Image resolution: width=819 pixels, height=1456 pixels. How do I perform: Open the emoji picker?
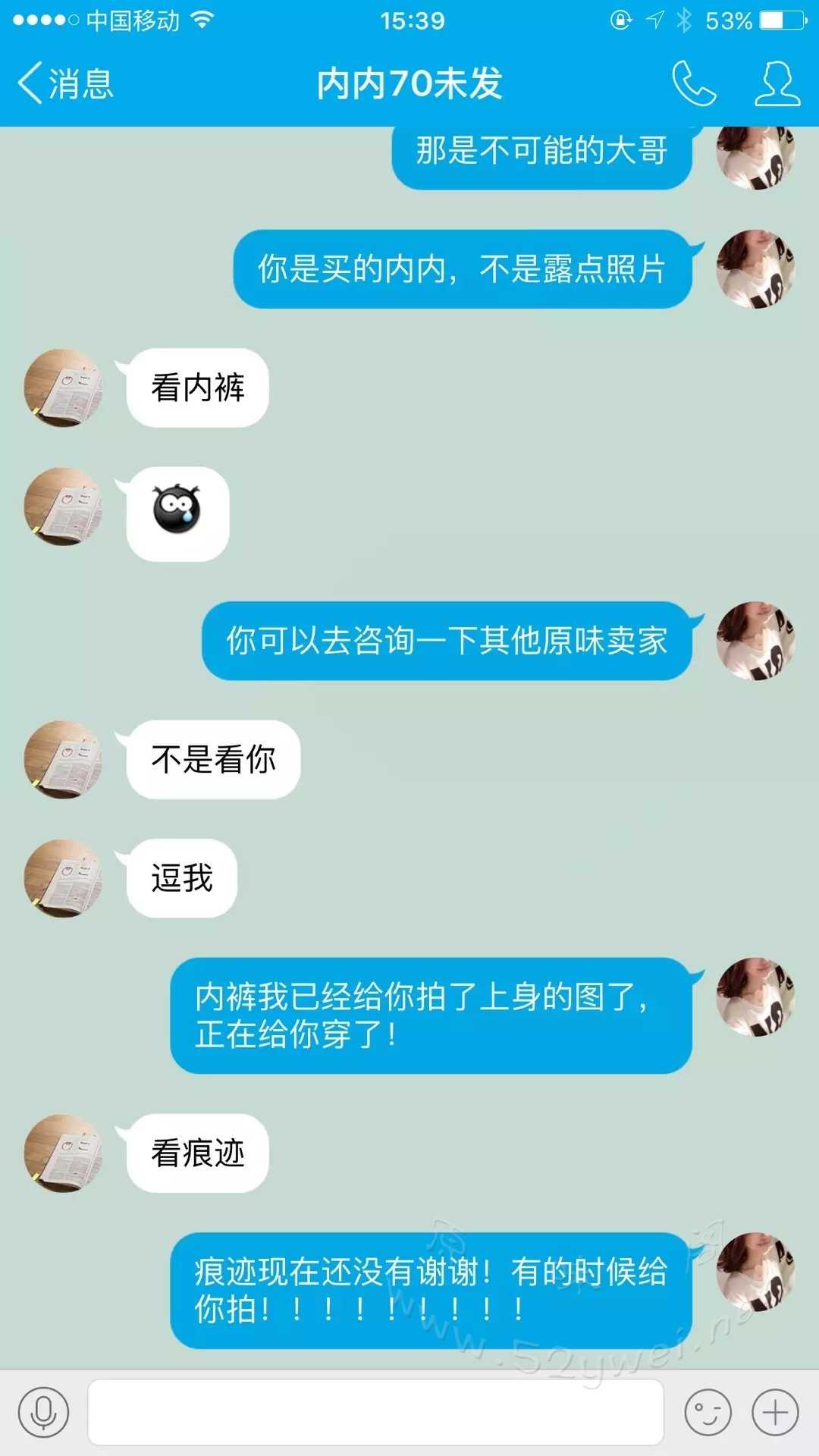tap(708, 1412)
